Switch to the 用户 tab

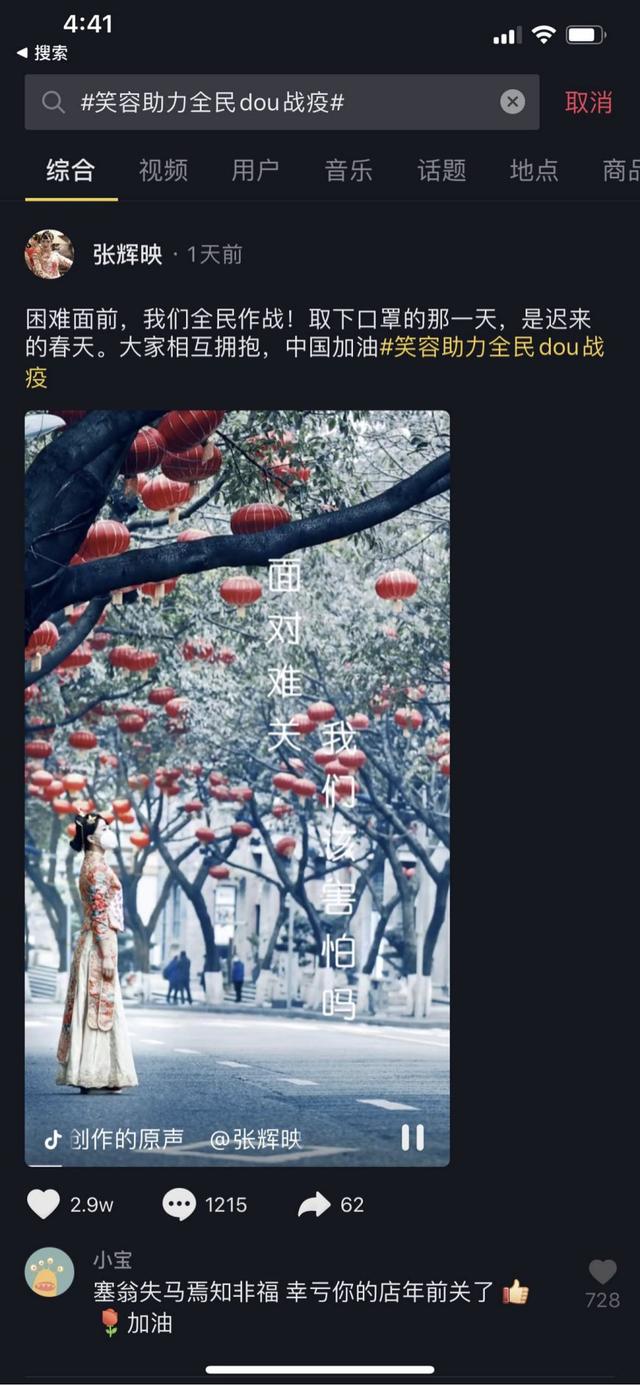(x=255, y=170)
